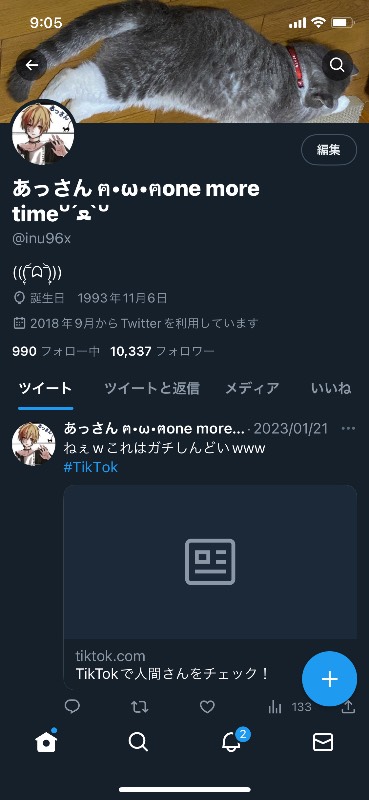The width and height of the screenshot is (369, 800).
Task: Switch to the いいね tab
Action: 331,388
